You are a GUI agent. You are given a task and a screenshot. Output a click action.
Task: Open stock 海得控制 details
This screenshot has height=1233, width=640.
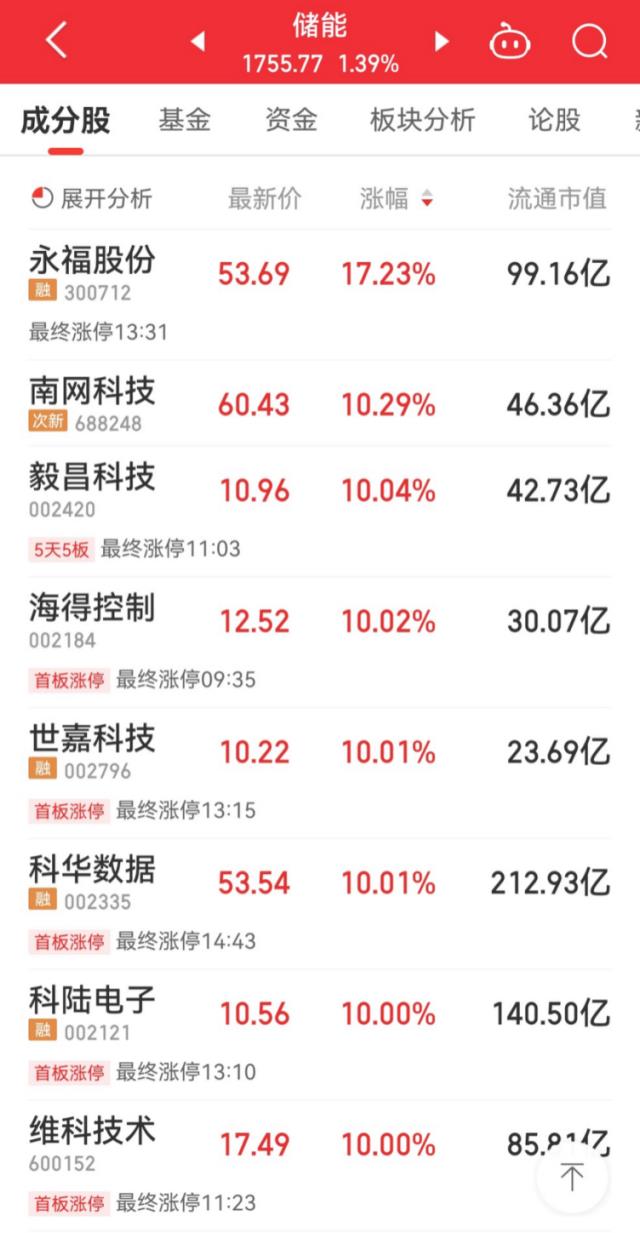tap(320, 643)
